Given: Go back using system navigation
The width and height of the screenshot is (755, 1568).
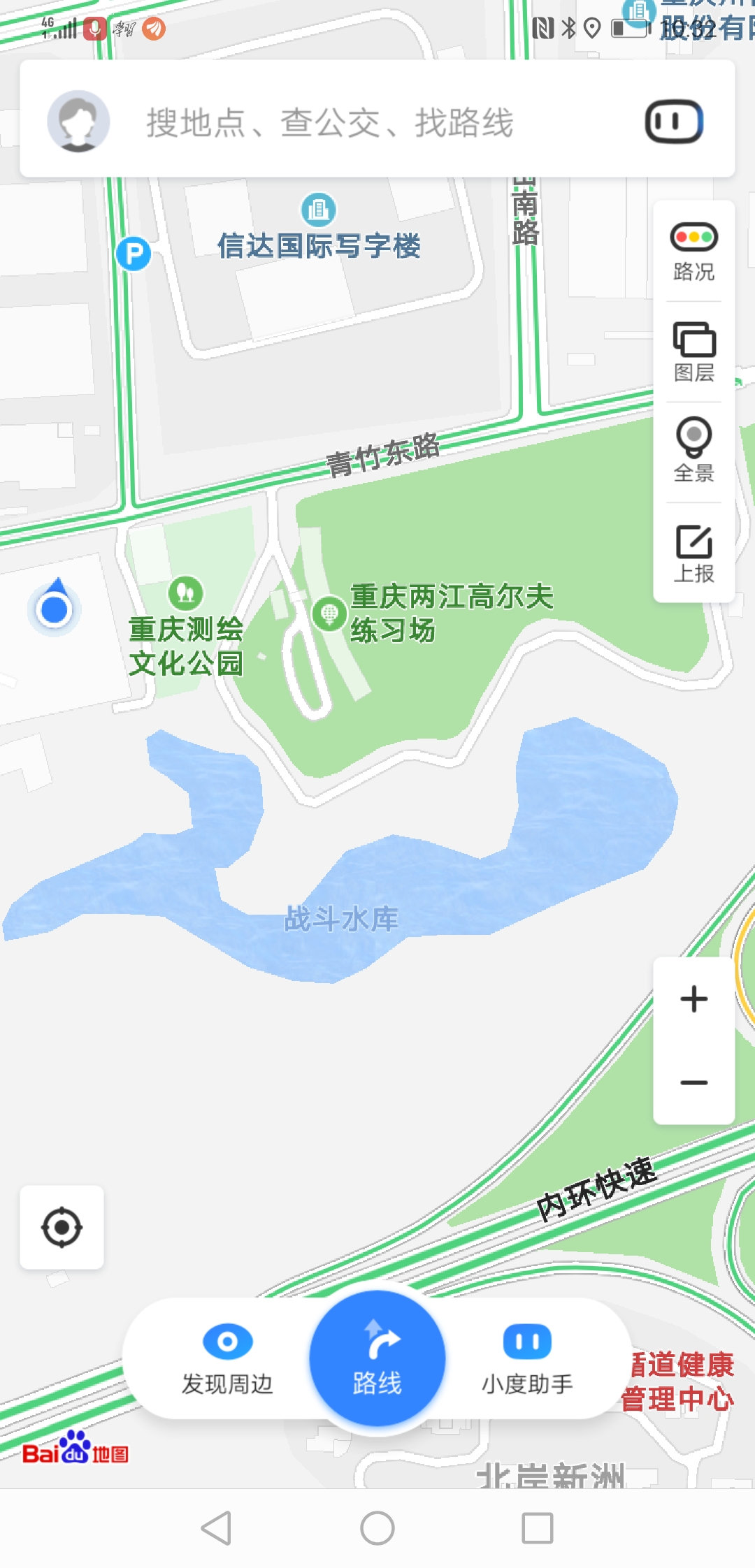Looking at the screenshot, I should (216, 1528).
